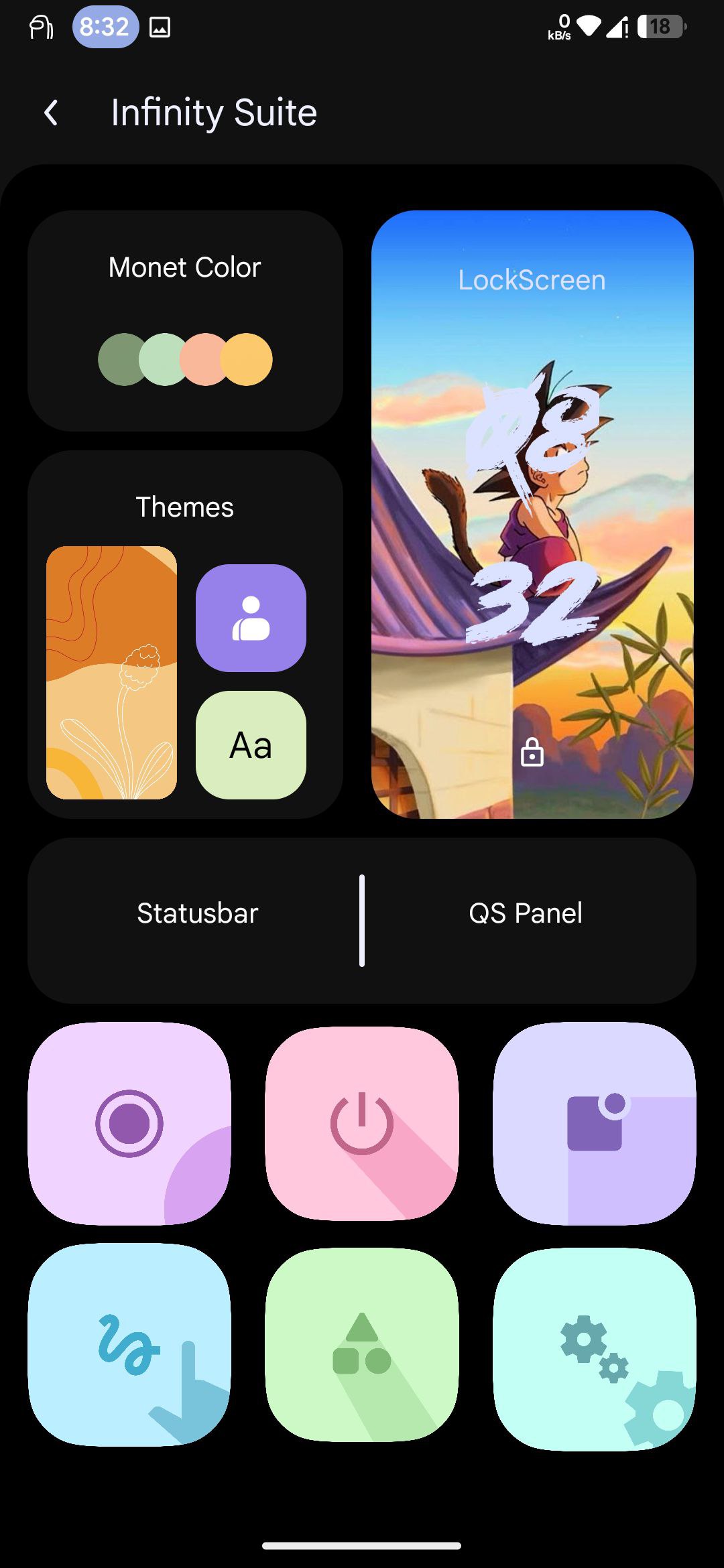Image resolution: width=724 pixels, height=1568 pixels.
Task: Open the blue gesture hand tile
Action: (x=129, y=1345)
